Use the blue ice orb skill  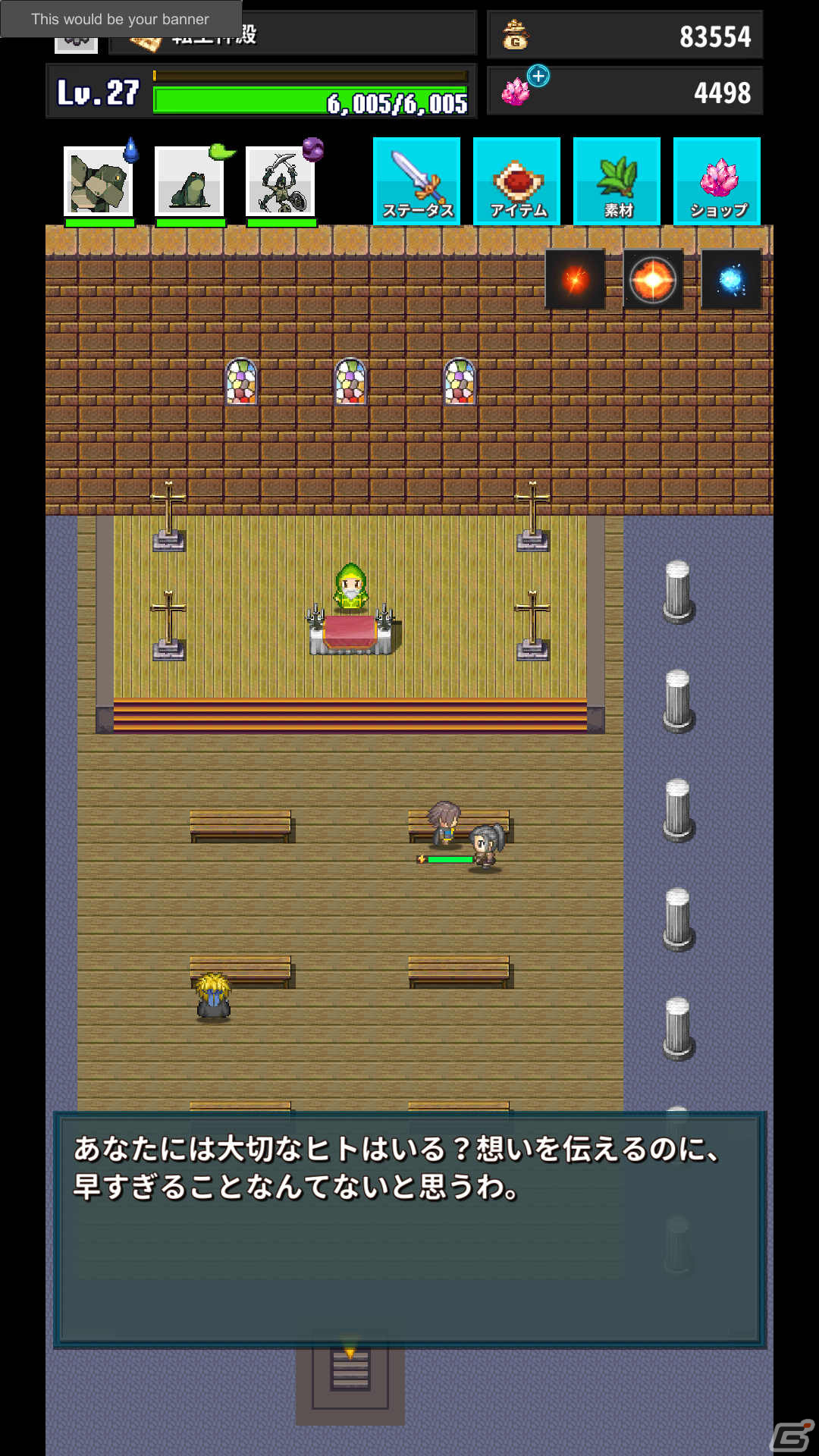point(731,279)
